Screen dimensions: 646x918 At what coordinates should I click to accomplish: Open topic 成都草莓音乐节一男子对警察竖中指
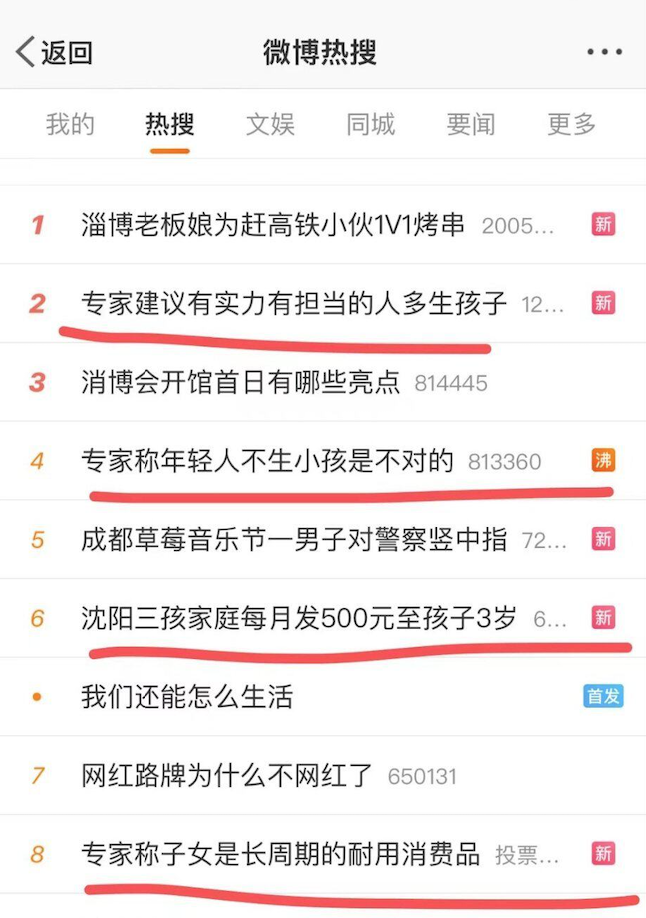[323, 539]
